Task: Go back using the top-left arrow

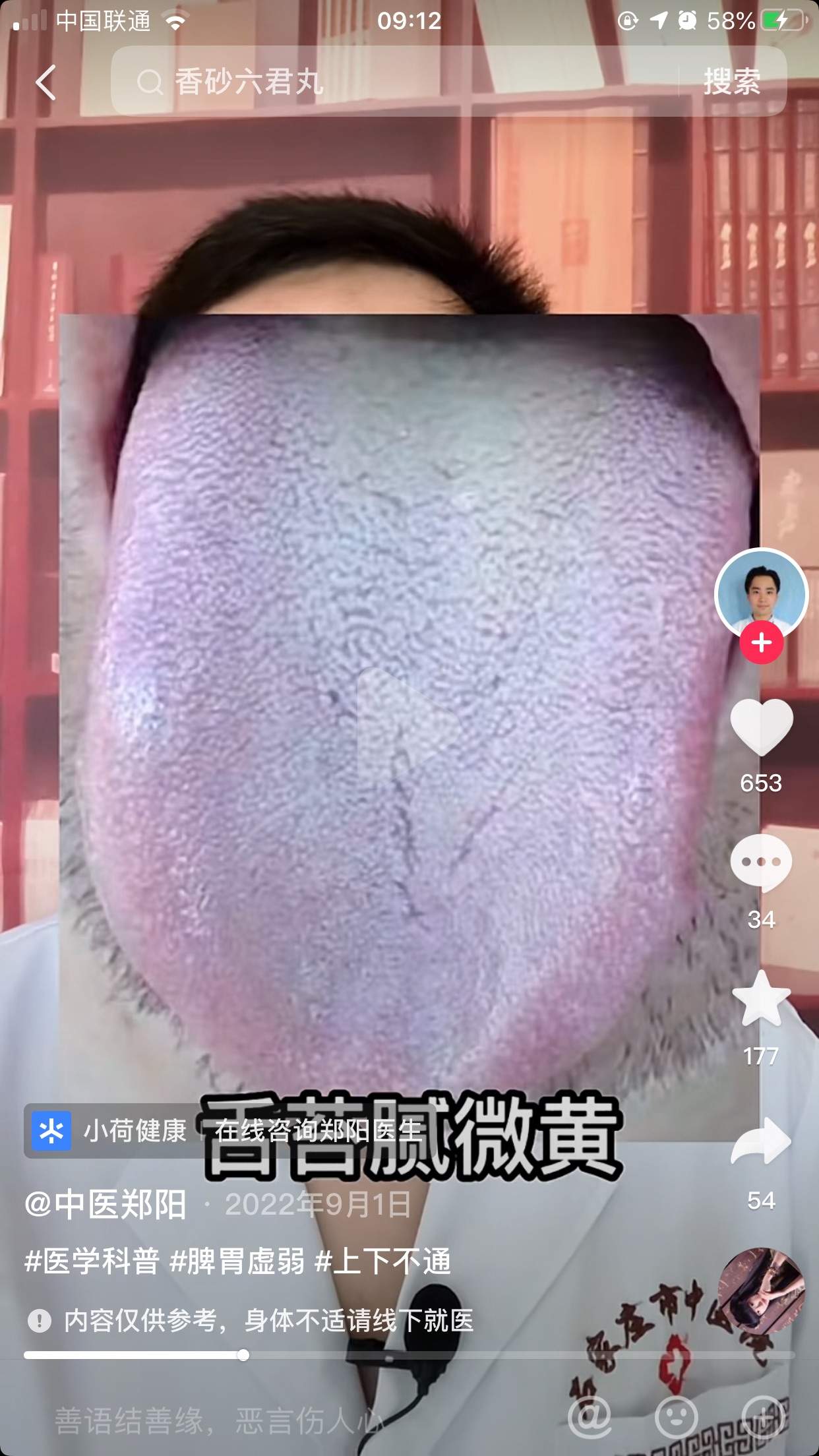Action: pos(45,82)
